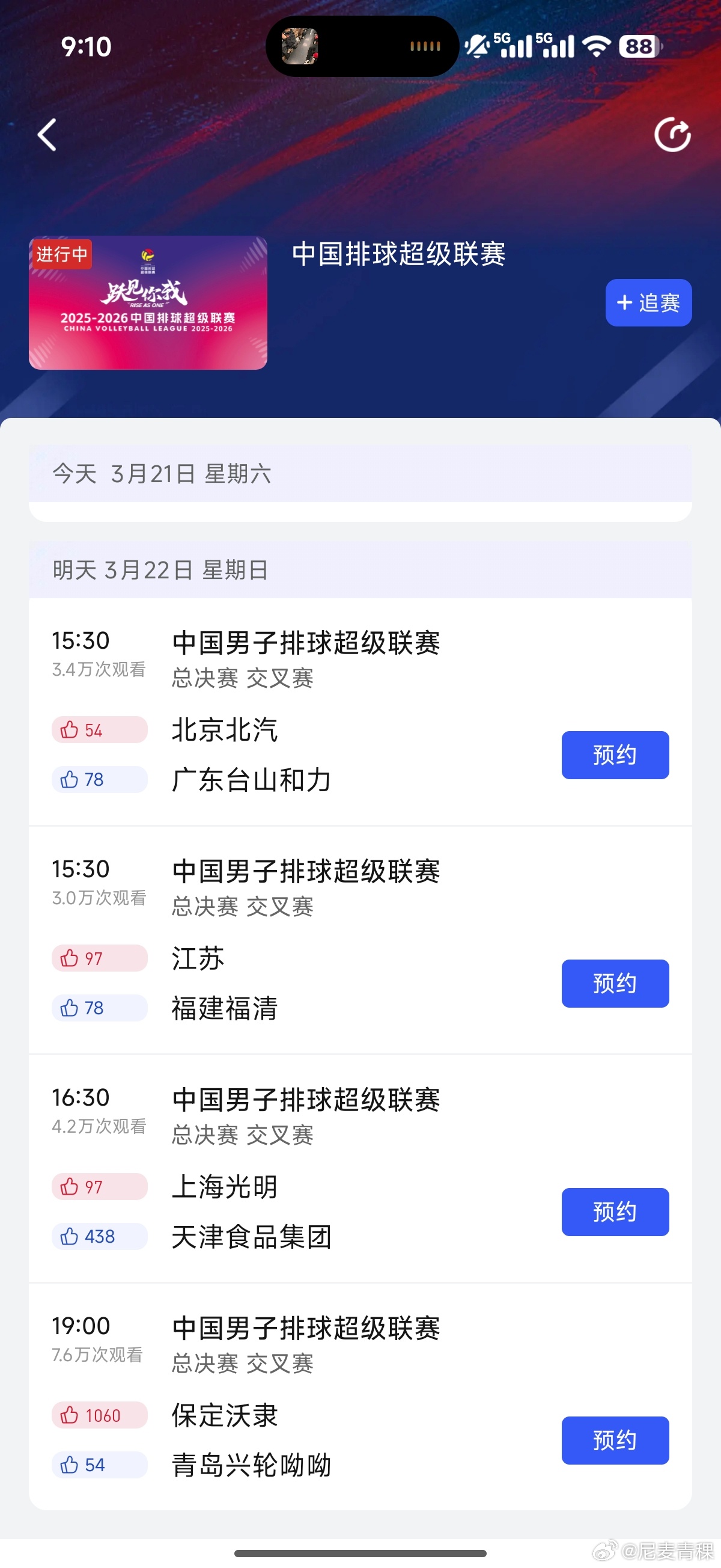Reserve the 上海光明 vs 天津食品集团 match
This screenshot has width=721, height=1568.
615,1211
